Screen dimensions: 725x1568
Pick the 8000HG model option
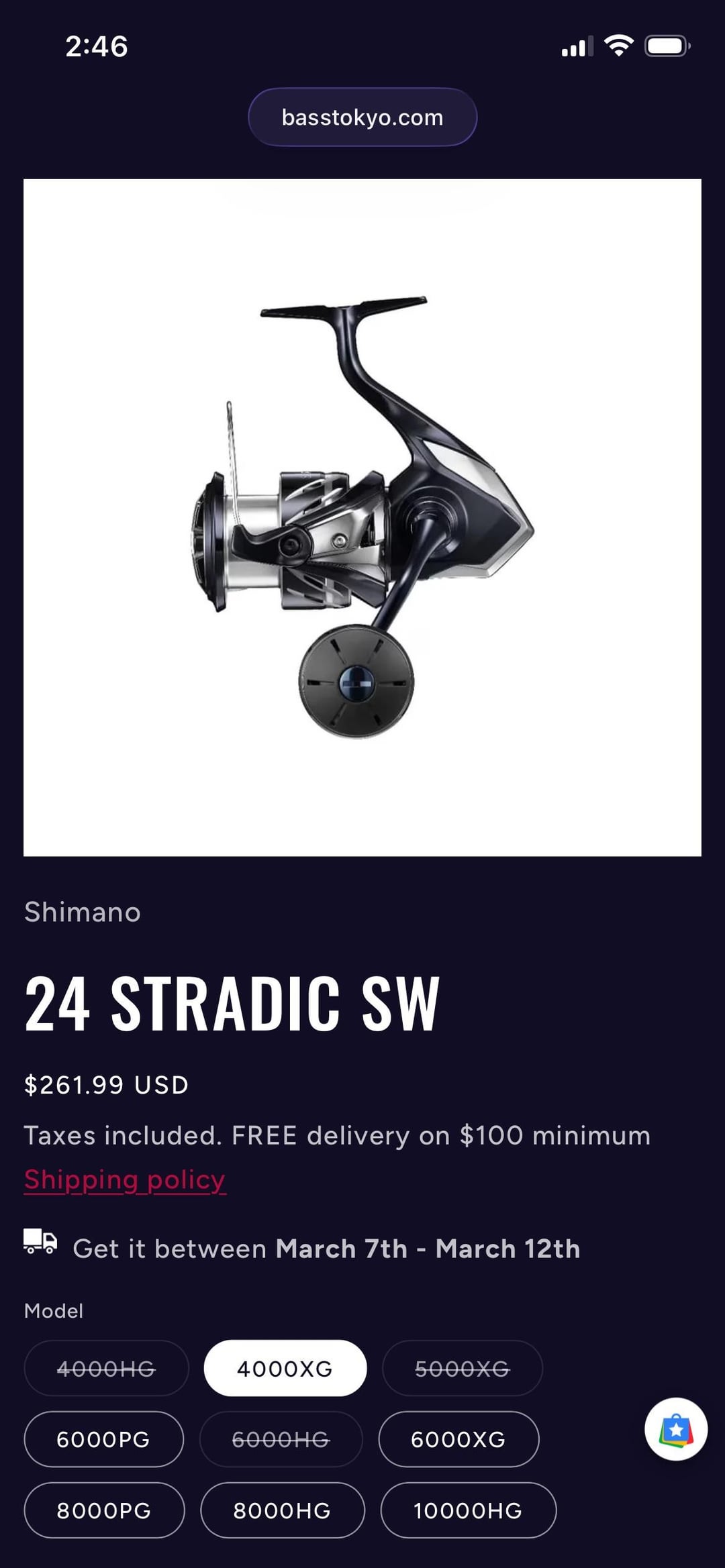click(282, 1510)
